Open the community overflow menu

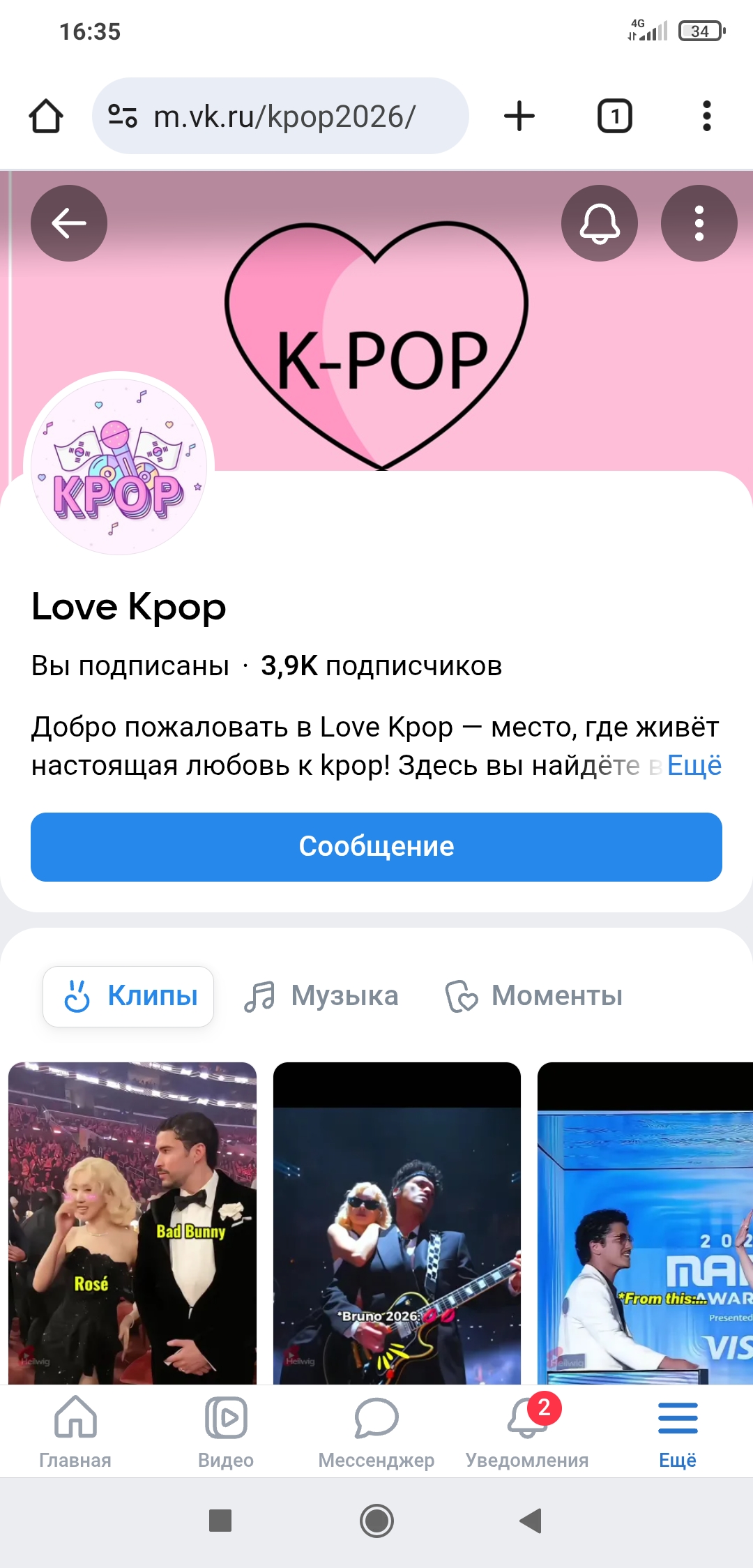699,223
